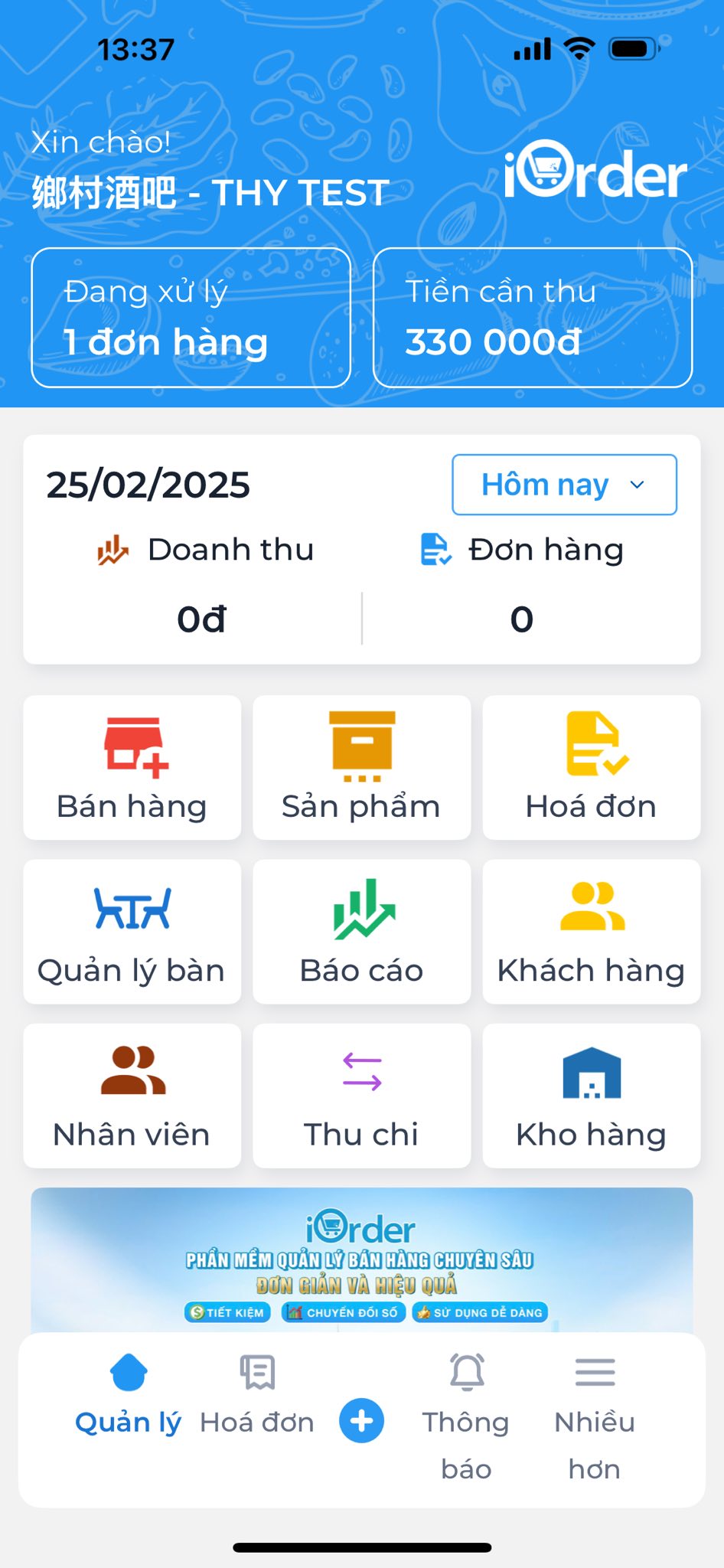Open the Sản phẩm products tile

coord(361,767)
